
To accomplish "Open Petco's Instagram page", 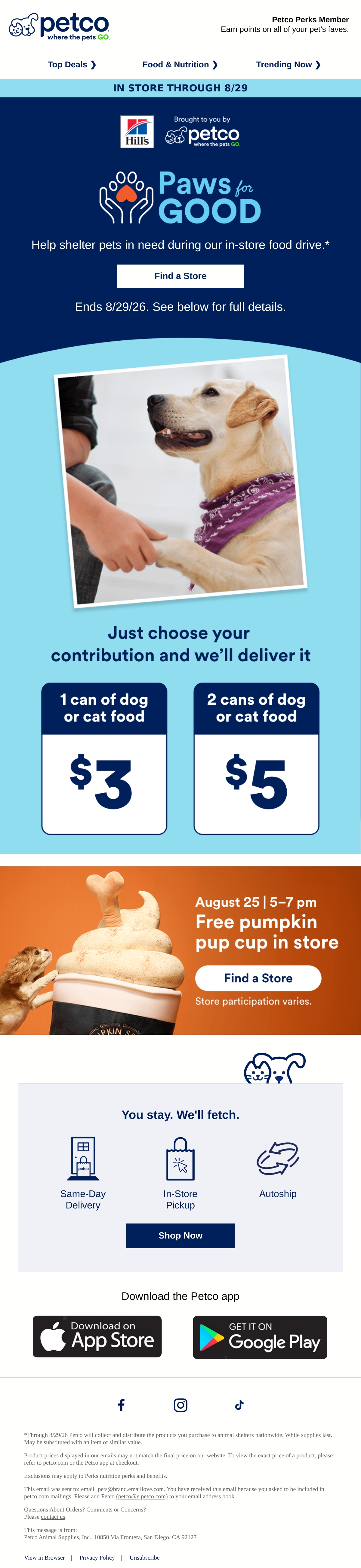I will (180, 1405).
